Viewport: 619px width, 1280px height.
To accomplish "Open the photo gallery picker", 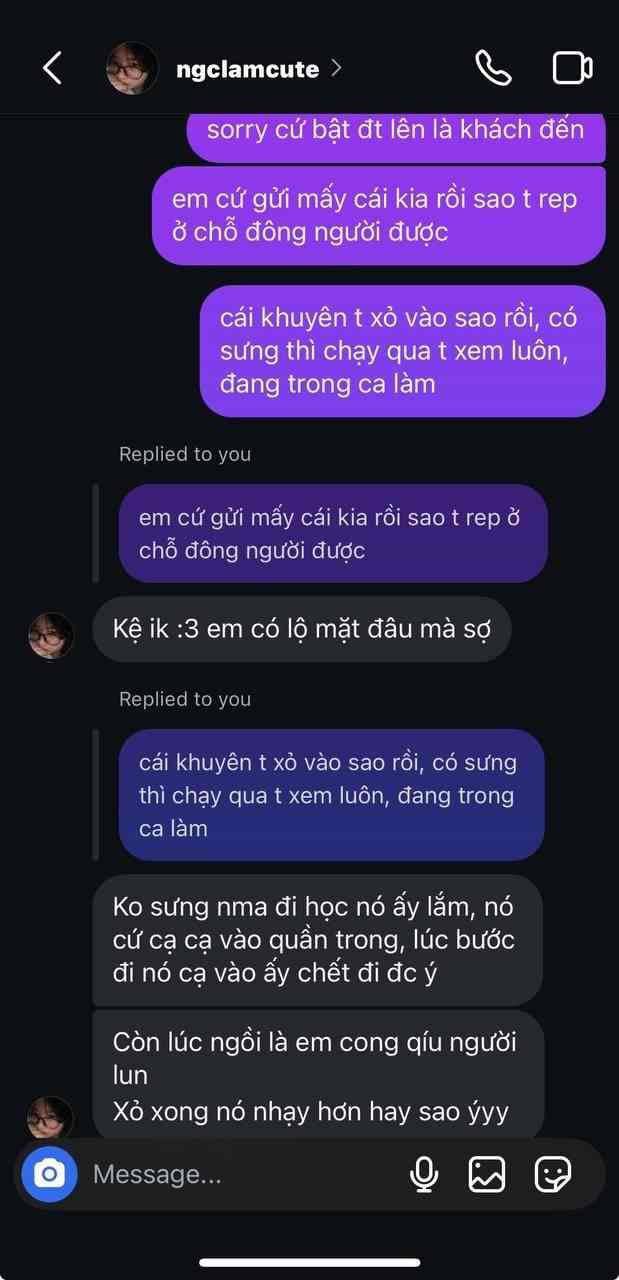I will [x=487, y=1174].
